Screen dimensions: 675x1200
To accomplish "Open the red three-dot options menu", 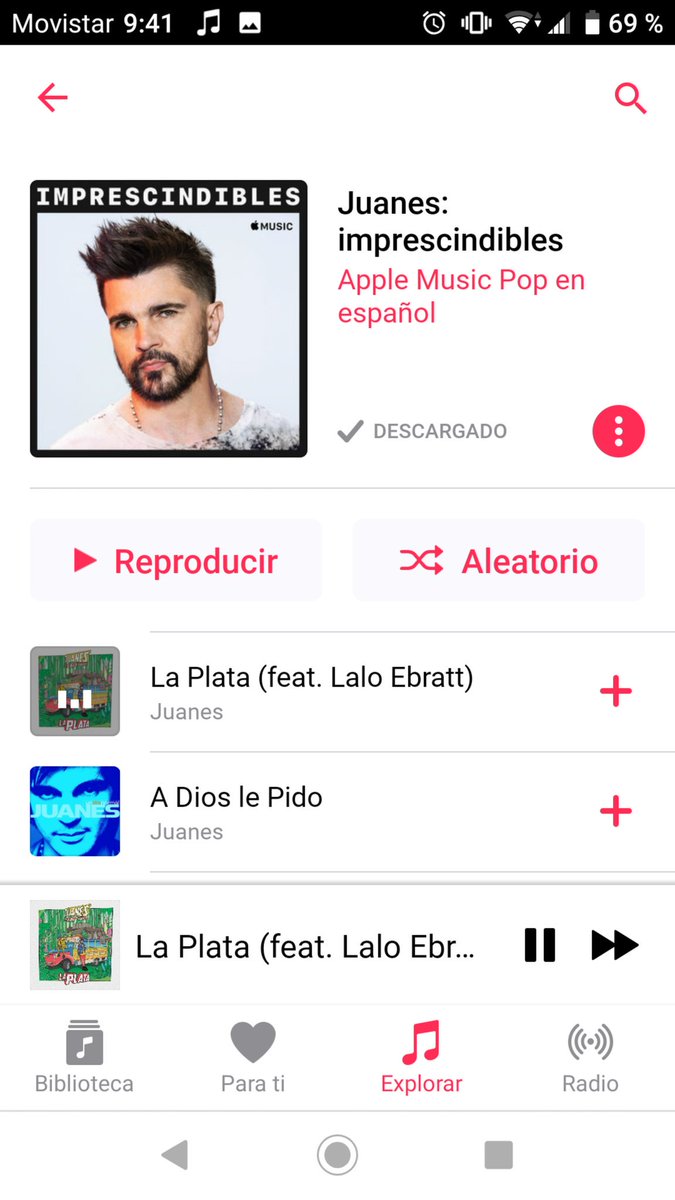I will (618, 432).
